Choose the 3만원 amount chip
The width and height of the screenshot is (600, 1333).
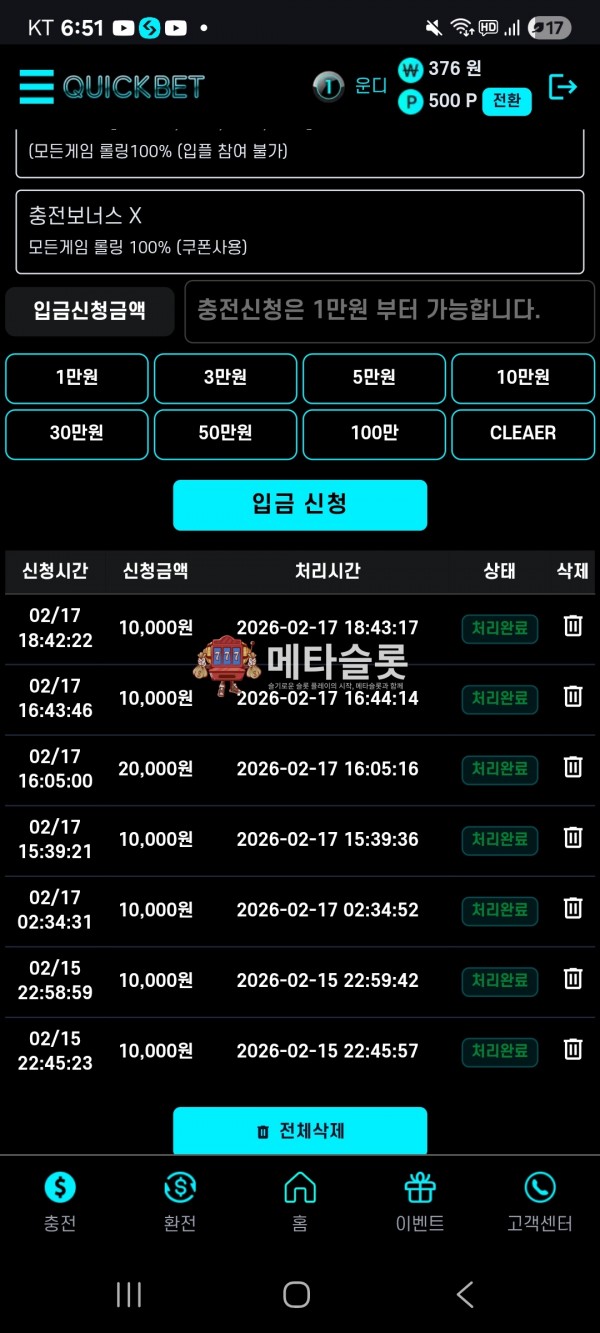click(x=225, y=378)
